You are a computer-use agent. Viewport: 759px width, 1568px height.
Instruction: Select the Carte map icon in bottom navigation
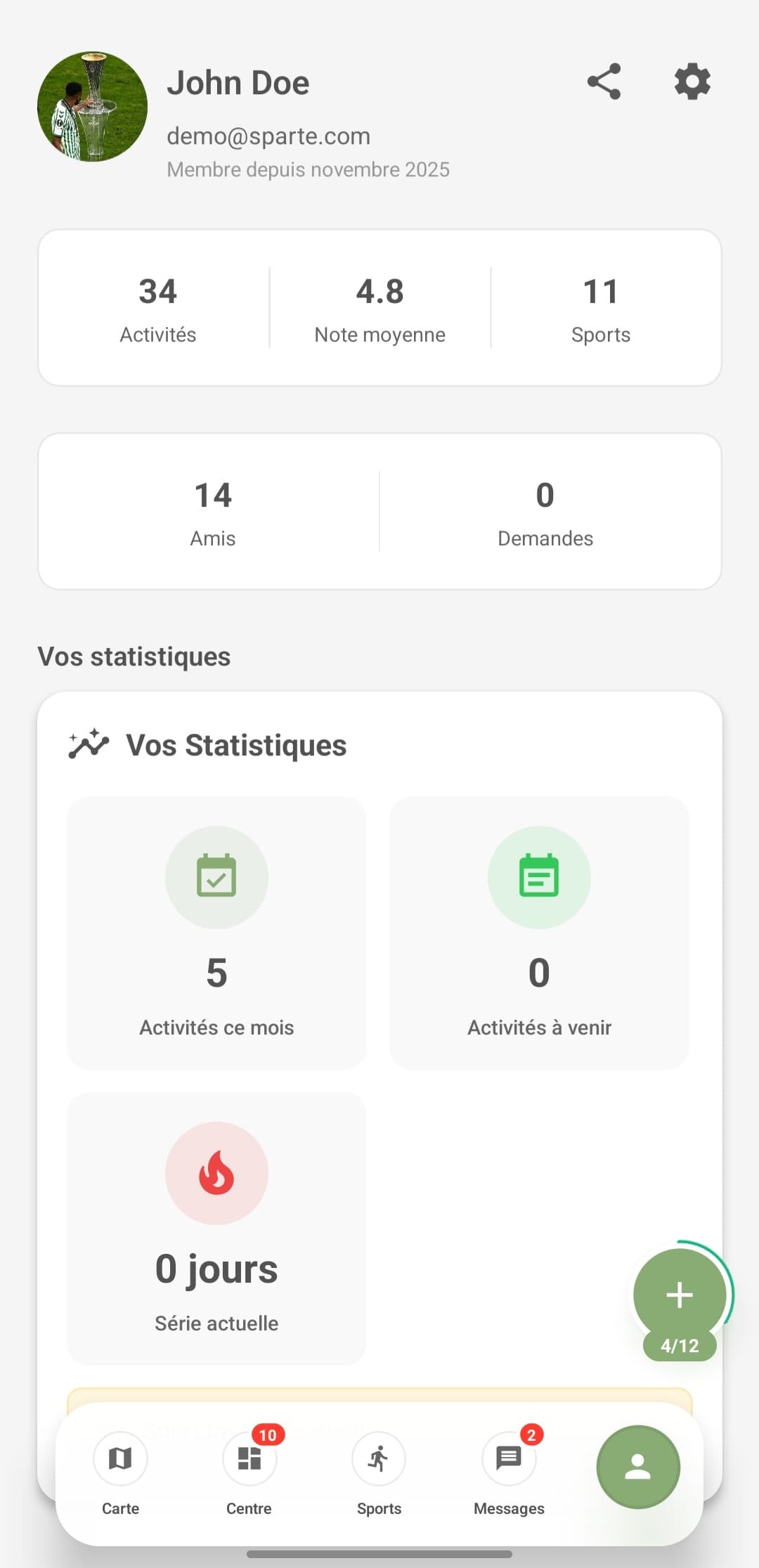tap(119, 1459)
